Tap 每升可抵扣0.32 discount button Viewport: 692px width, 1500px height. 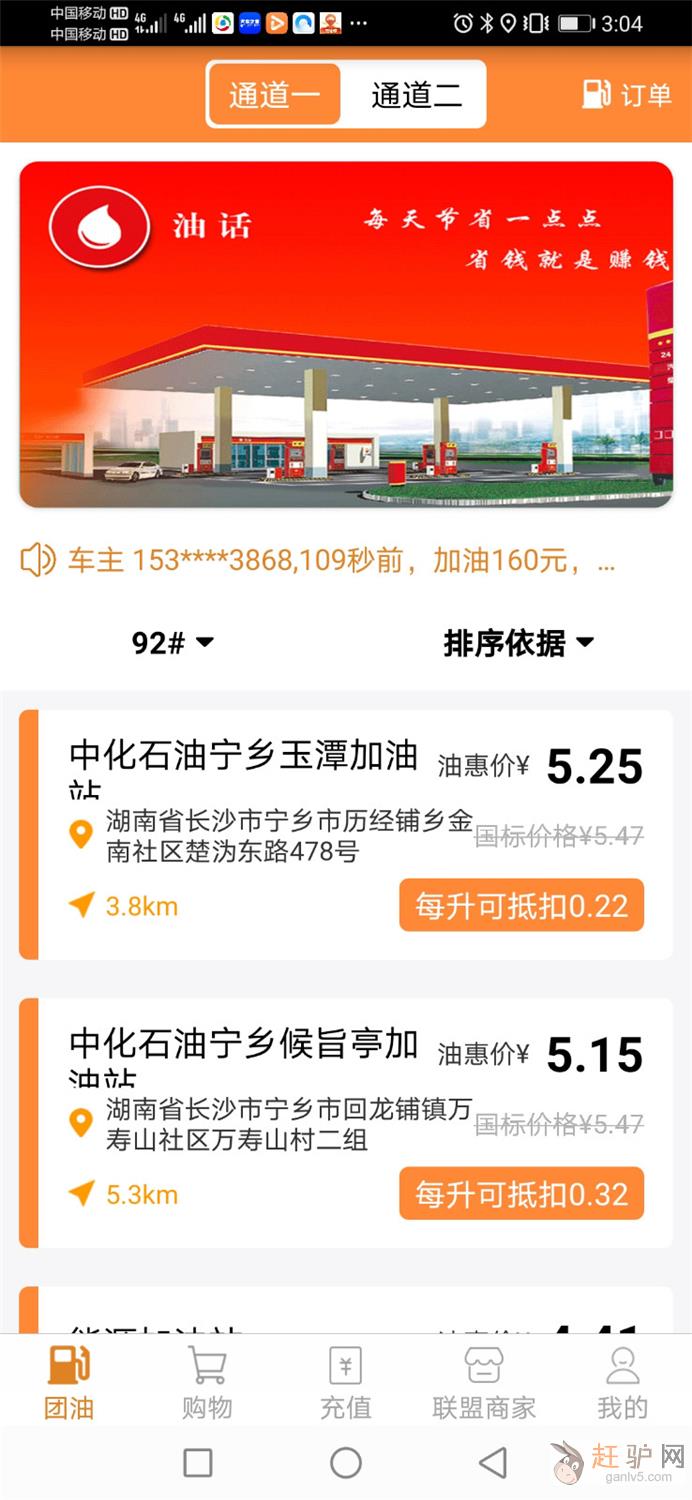[x=521, y=1194]
